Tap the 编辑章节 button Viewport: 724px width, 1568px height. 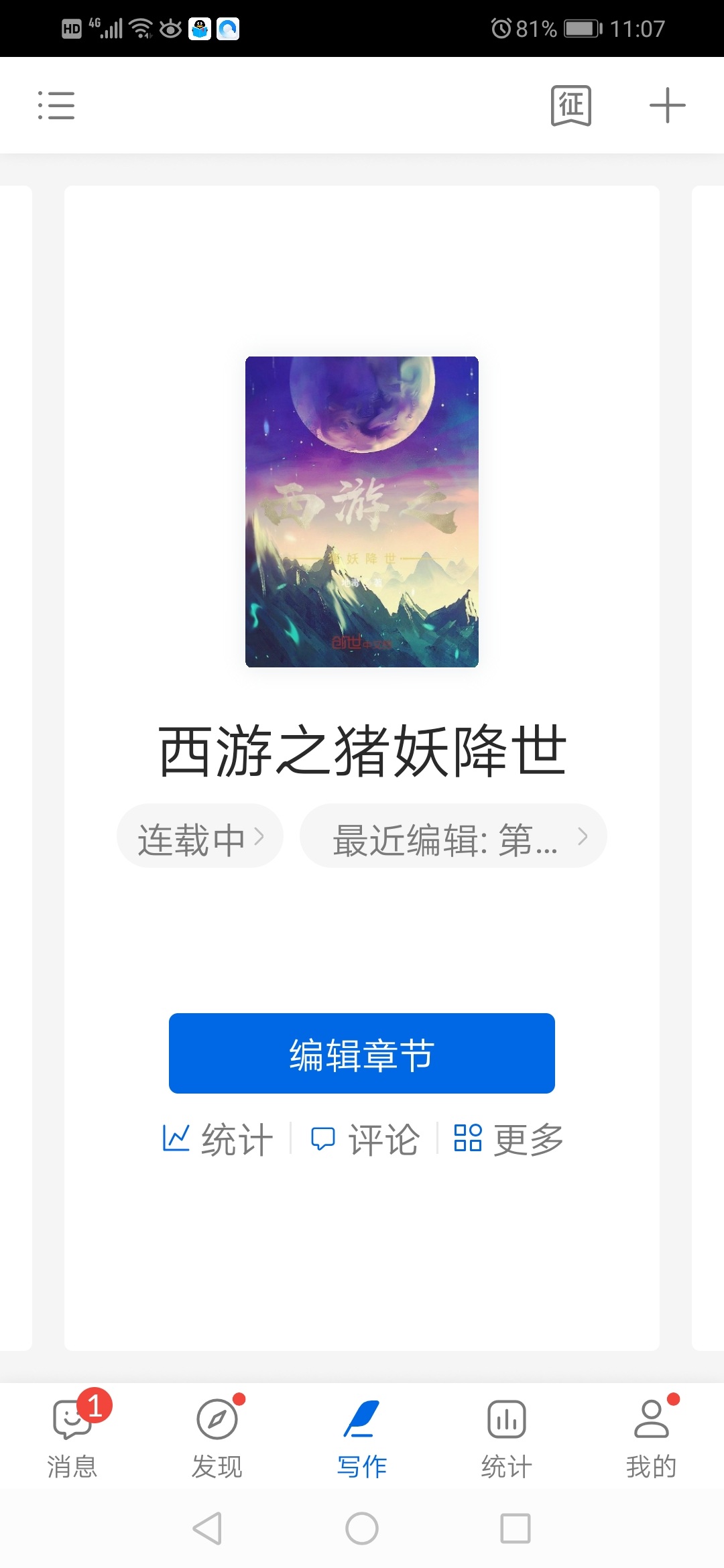(362, 1053)
